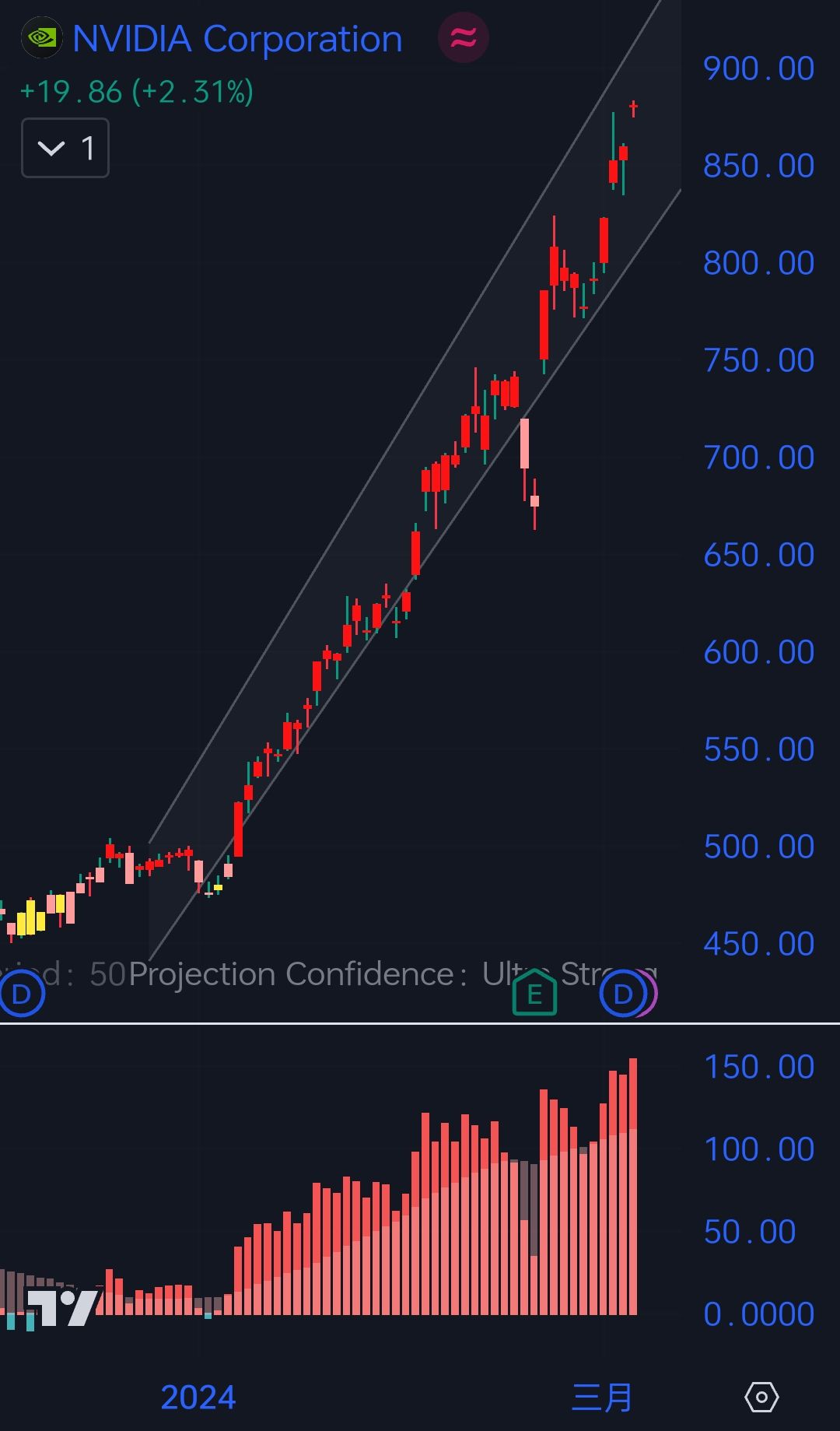Image resolution: width=840 pixels, height=1431 pixels.
Task: Tap the pink approximately-equal icon beside the title
Action: (463, 37)
